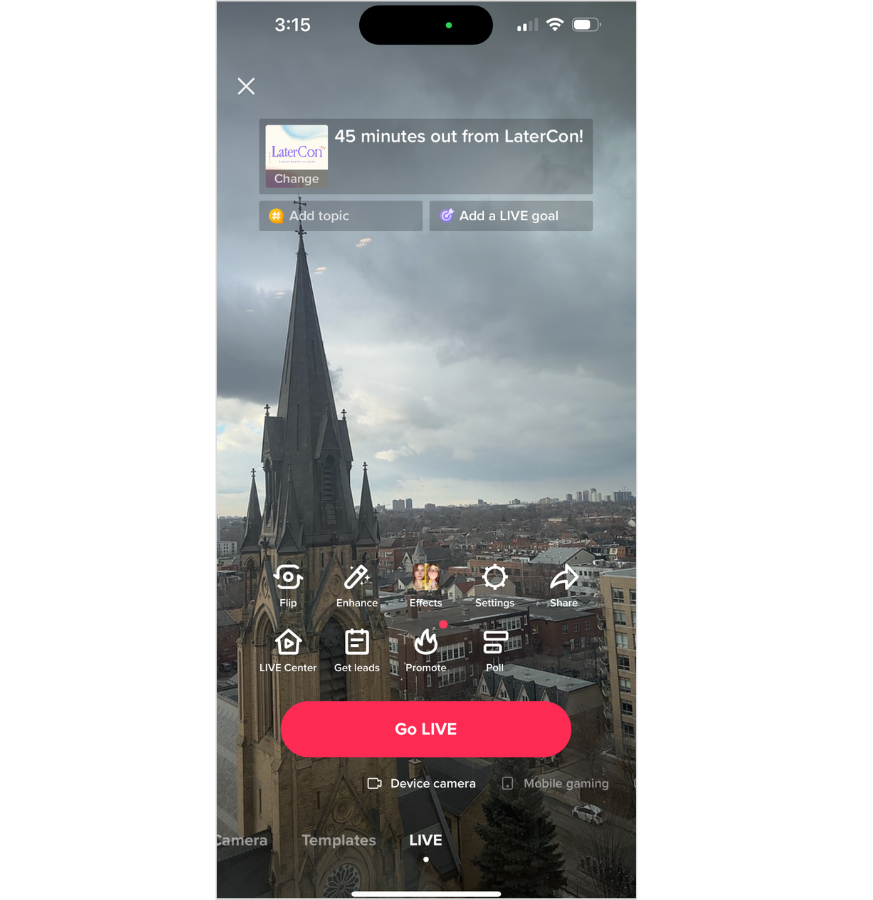
Task: Select Device camera mode
Action: [x=422, y=784]
